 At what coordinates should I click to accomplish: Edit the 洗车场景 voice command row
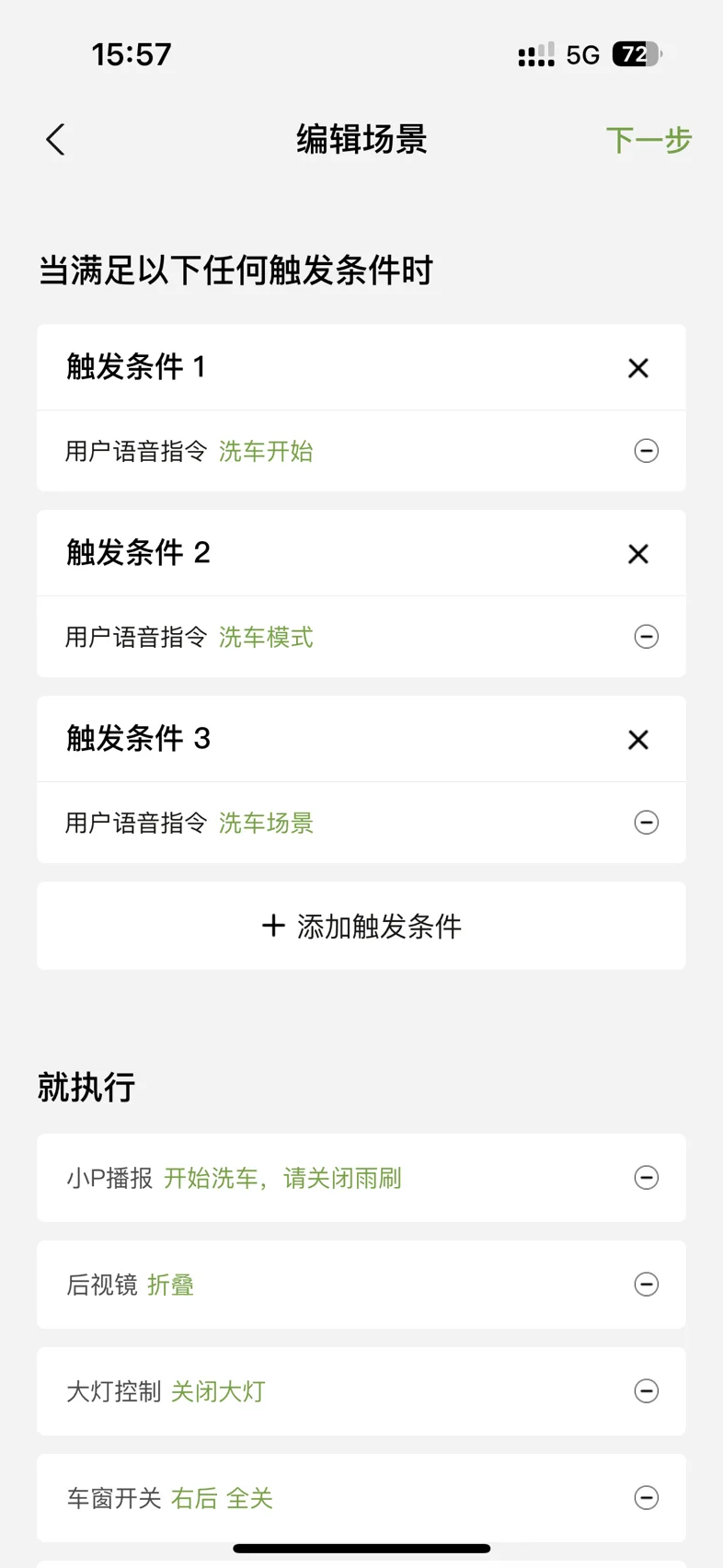pyautogui.click(x=361, y=823)
